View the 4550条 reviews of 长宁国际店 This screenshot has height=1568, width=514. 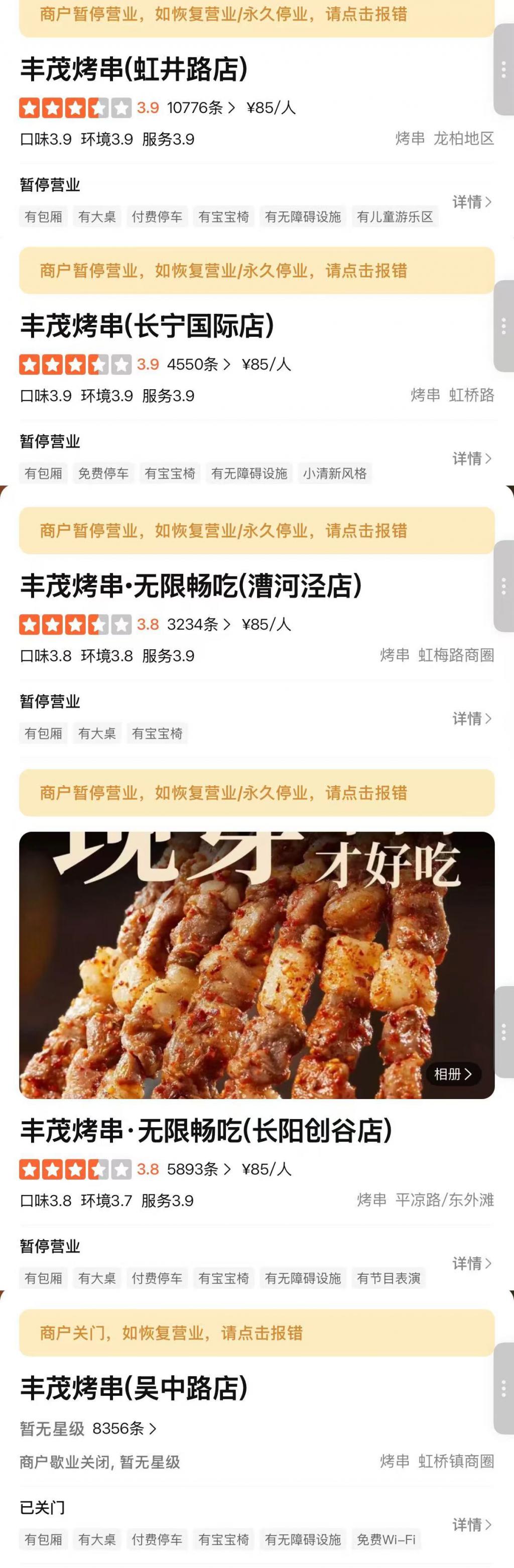[x=198, y=365]
